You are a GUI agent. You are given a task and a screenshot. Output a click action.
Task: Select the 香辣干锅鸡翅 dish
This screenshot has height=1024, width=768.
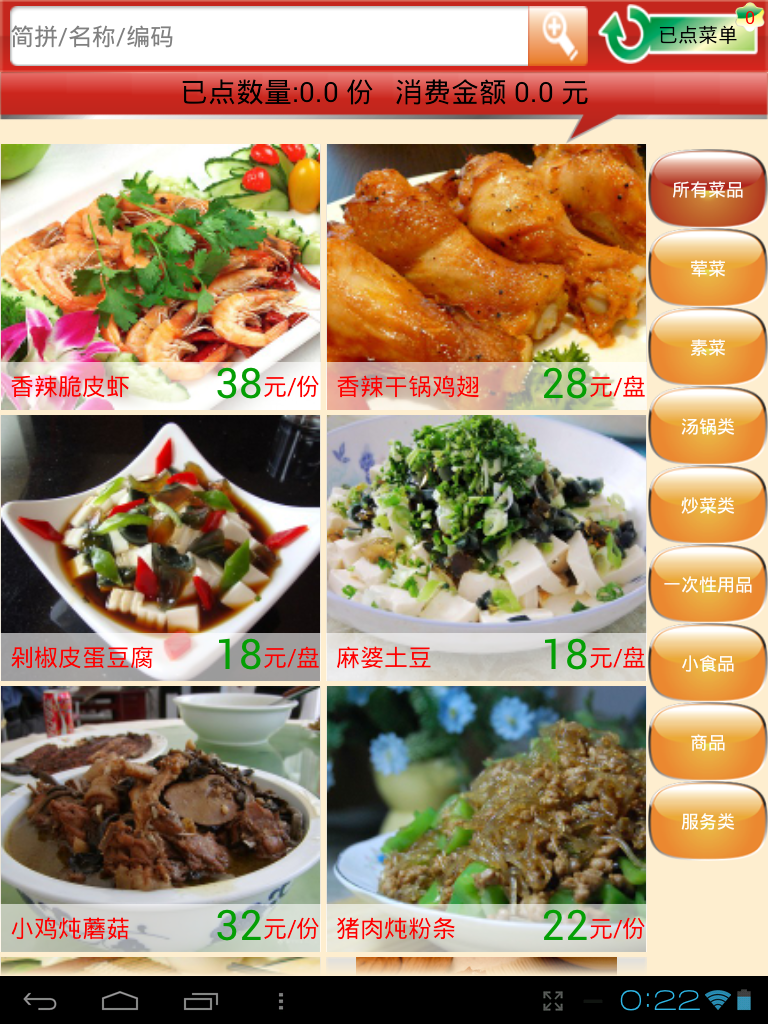486,275
